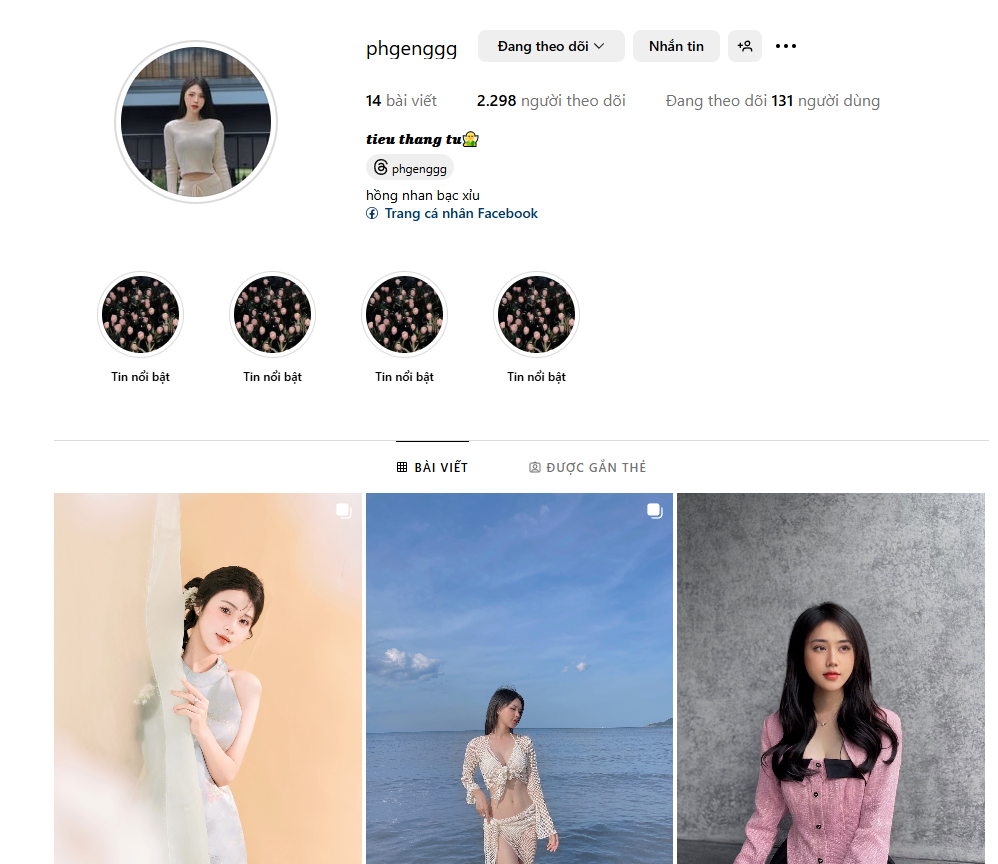This screenshot has width=998, height=864.
Task: Open the Đang theo dõi dropdown button
Action: pyautogui.click(x=551, y=46)
